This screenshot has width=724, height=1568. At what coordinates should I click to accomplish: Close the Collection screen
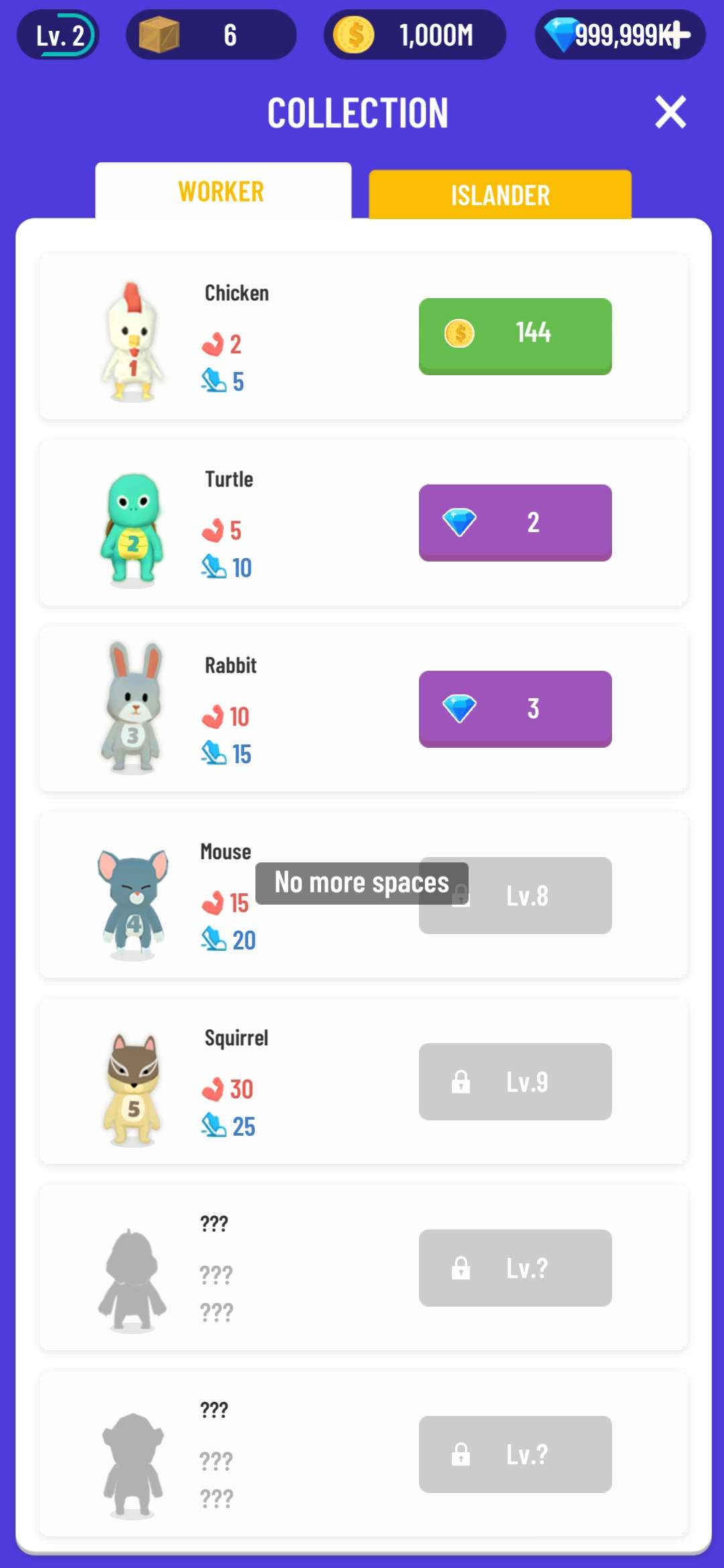(670, 112)
